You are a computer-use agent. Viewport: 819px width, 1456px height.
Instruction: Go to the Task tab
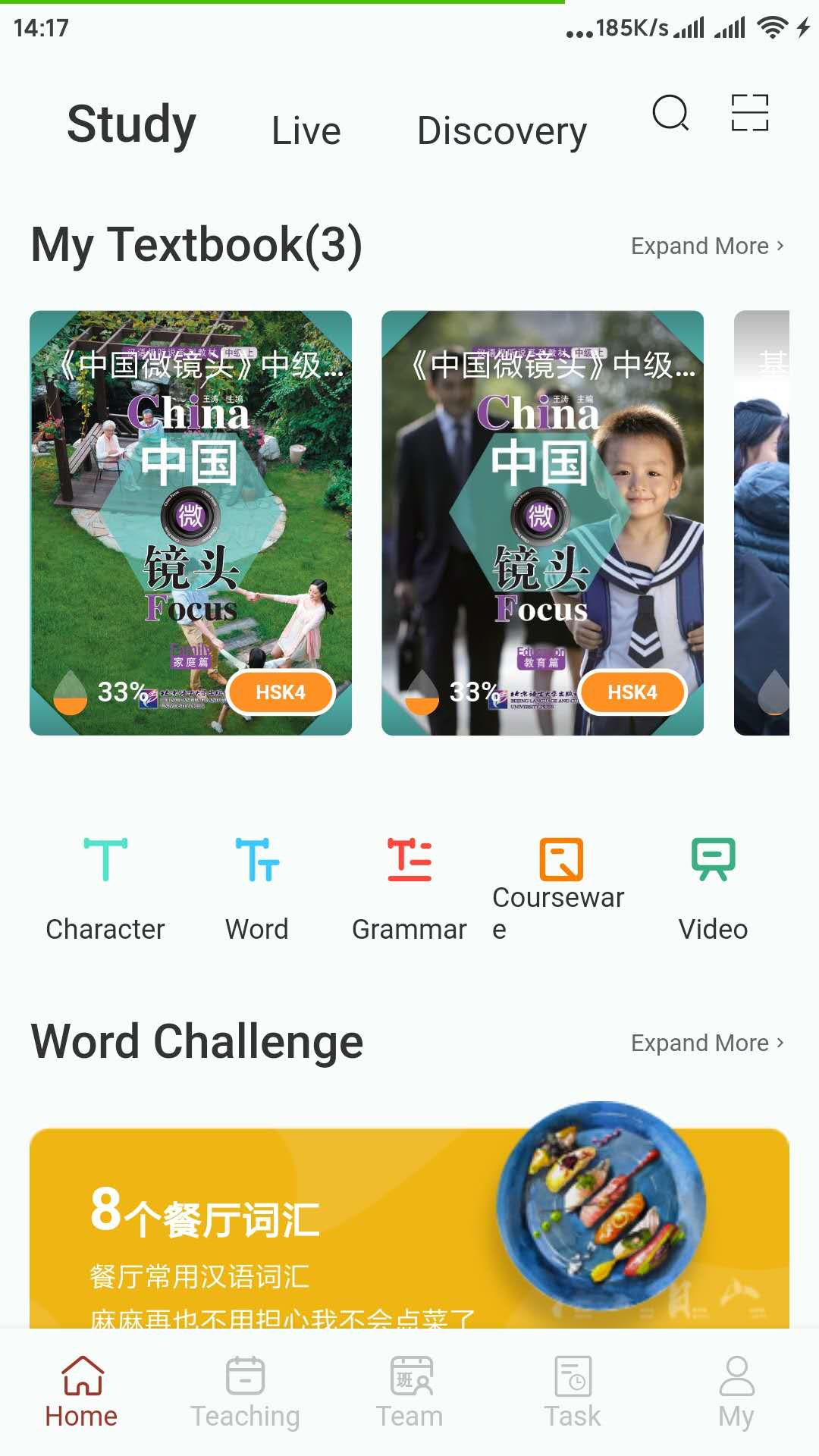[573, 1392]
